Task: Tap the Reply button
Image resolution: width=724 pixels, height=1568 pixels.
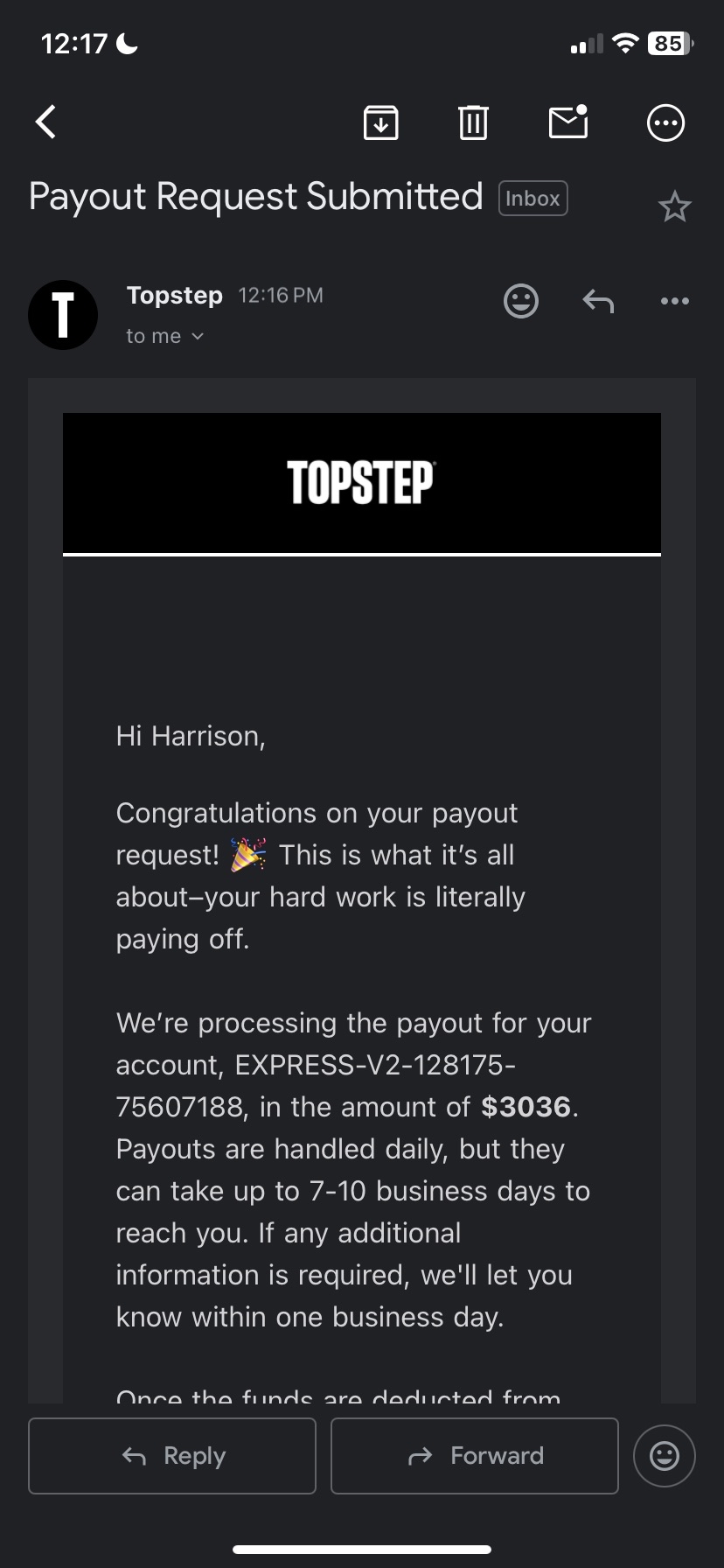Action: click(172, 1456)
